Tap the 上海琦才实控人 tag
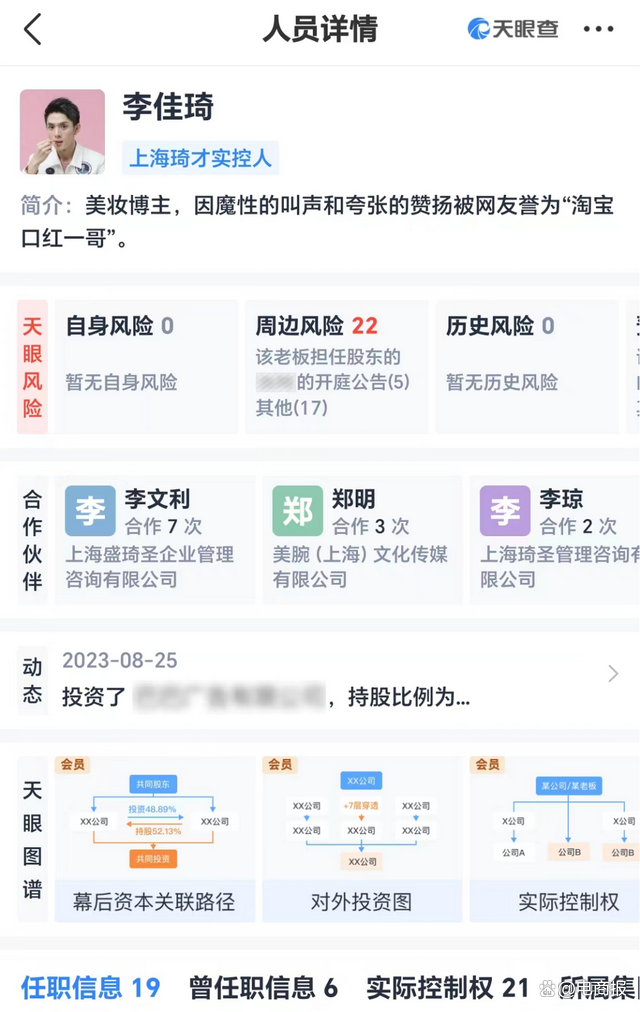 coord(200,158)
